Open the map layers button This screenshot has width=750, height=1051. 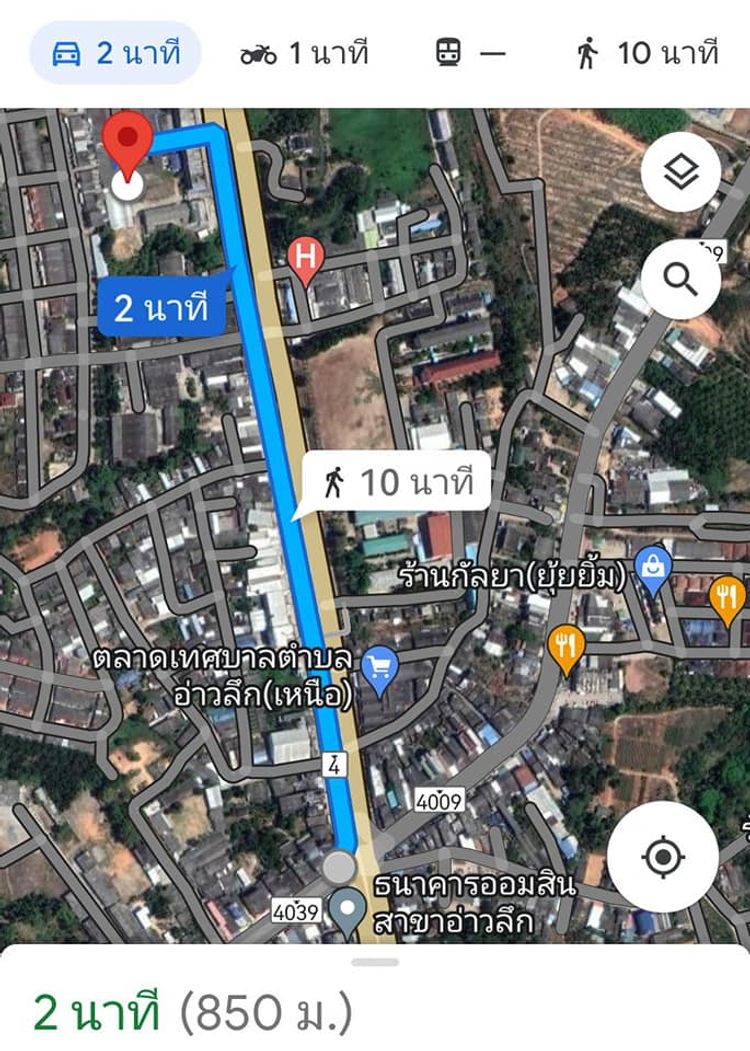680,172
